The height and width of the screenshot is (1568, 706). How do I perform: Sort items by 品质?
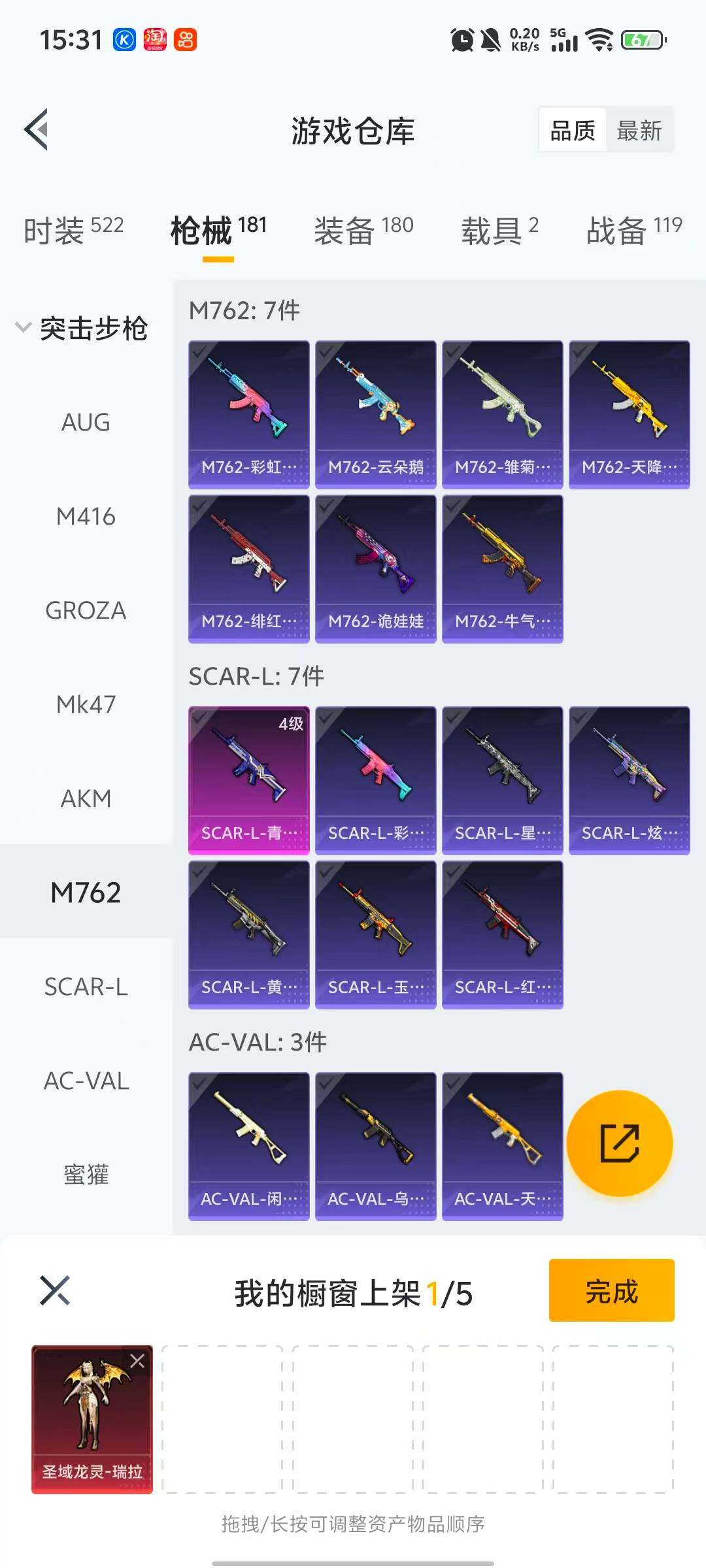click(573, 131)
